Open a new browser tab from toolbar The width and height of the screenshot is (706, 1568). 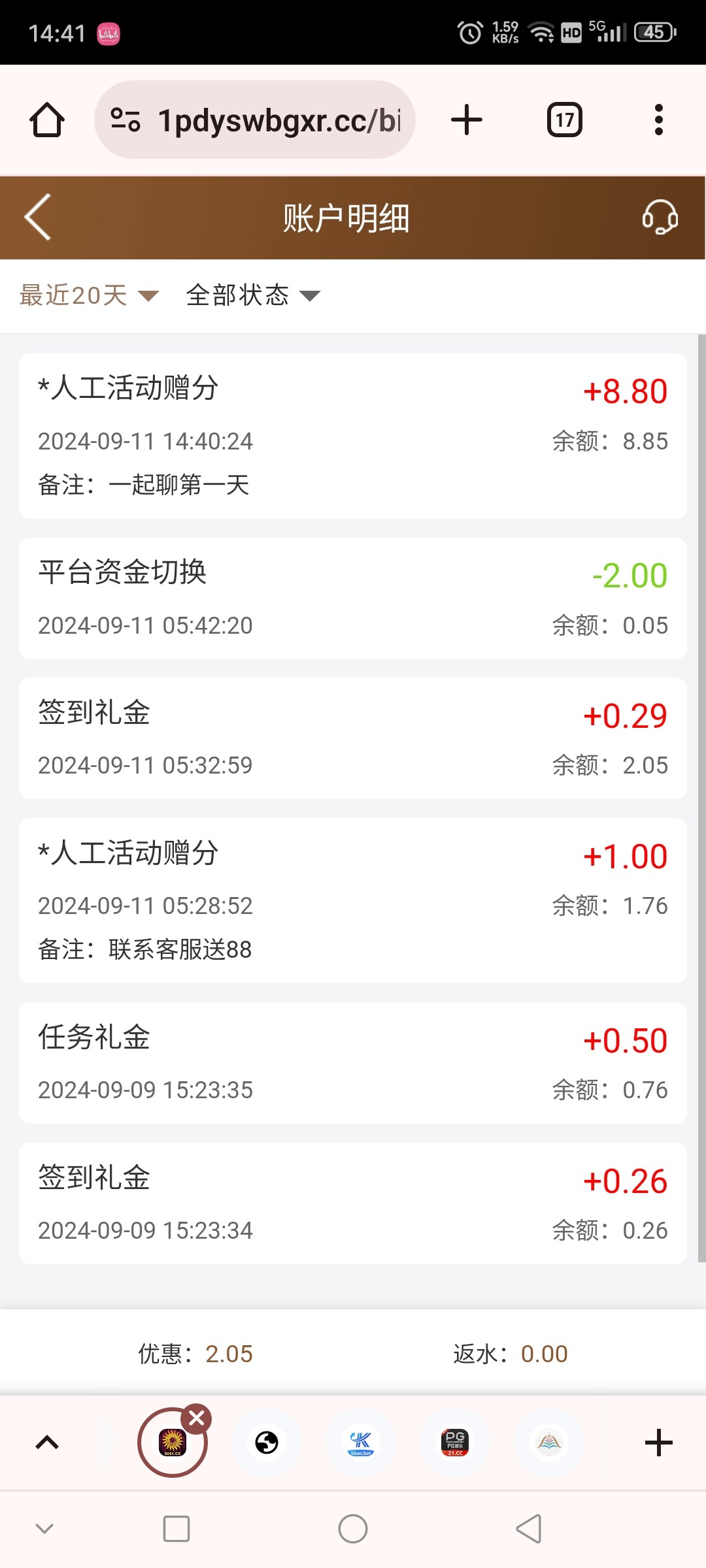click(467, 120)
